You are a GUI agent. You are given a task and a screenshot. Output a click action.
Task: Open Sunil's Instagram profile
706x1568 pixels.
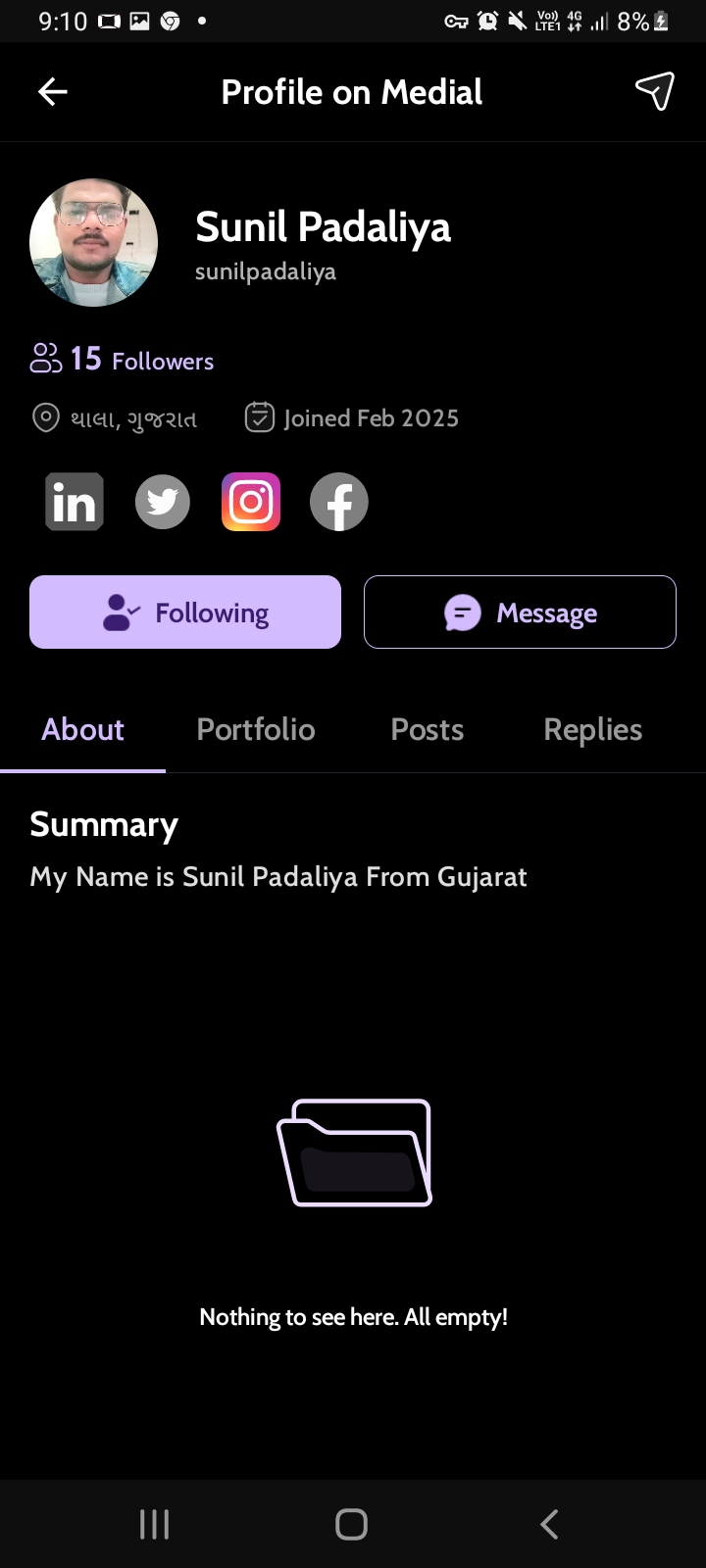coord(251,502)
